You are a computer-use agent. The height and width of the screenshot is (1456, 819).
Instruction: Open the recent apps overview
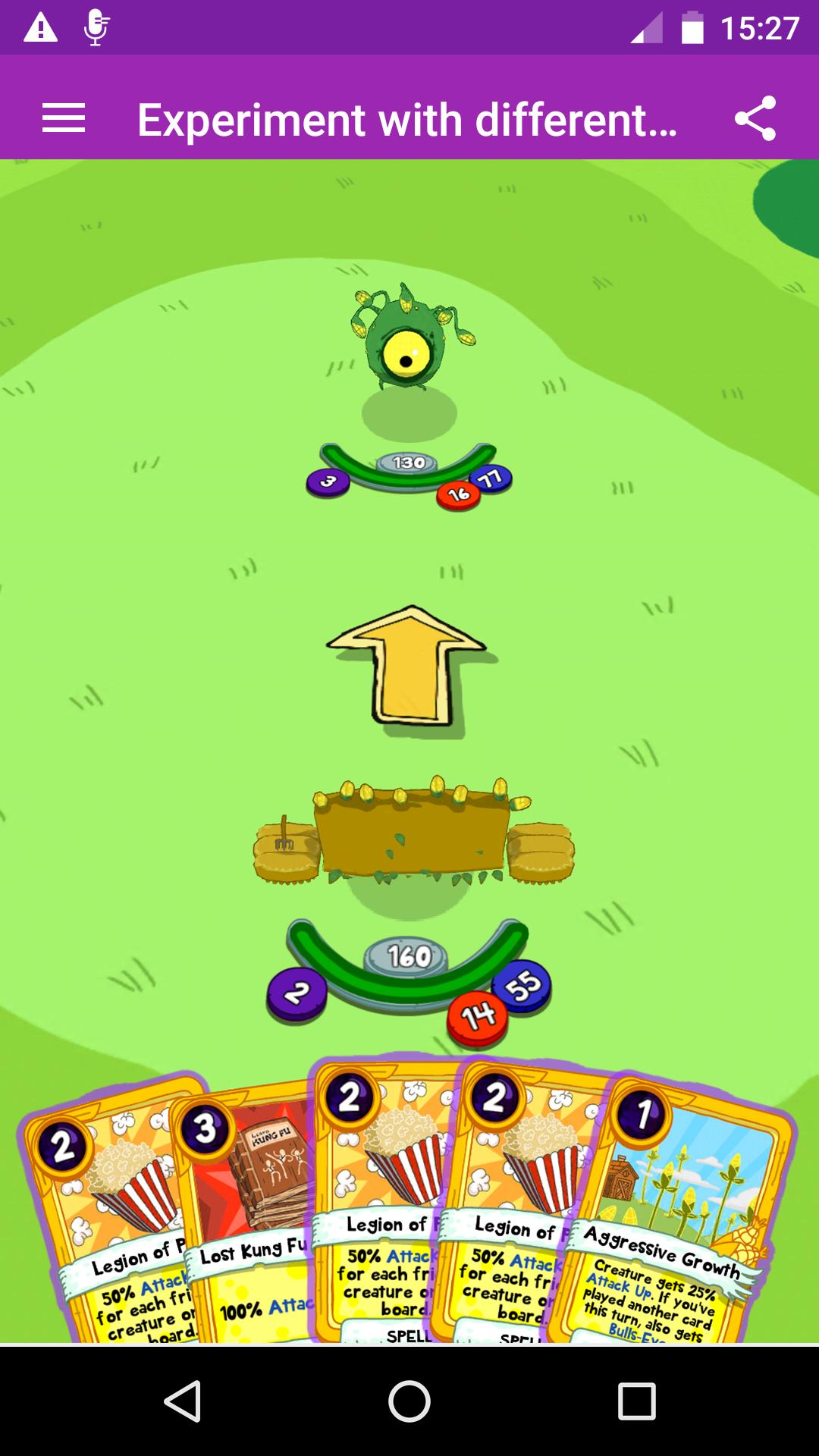click(636, 1401)
